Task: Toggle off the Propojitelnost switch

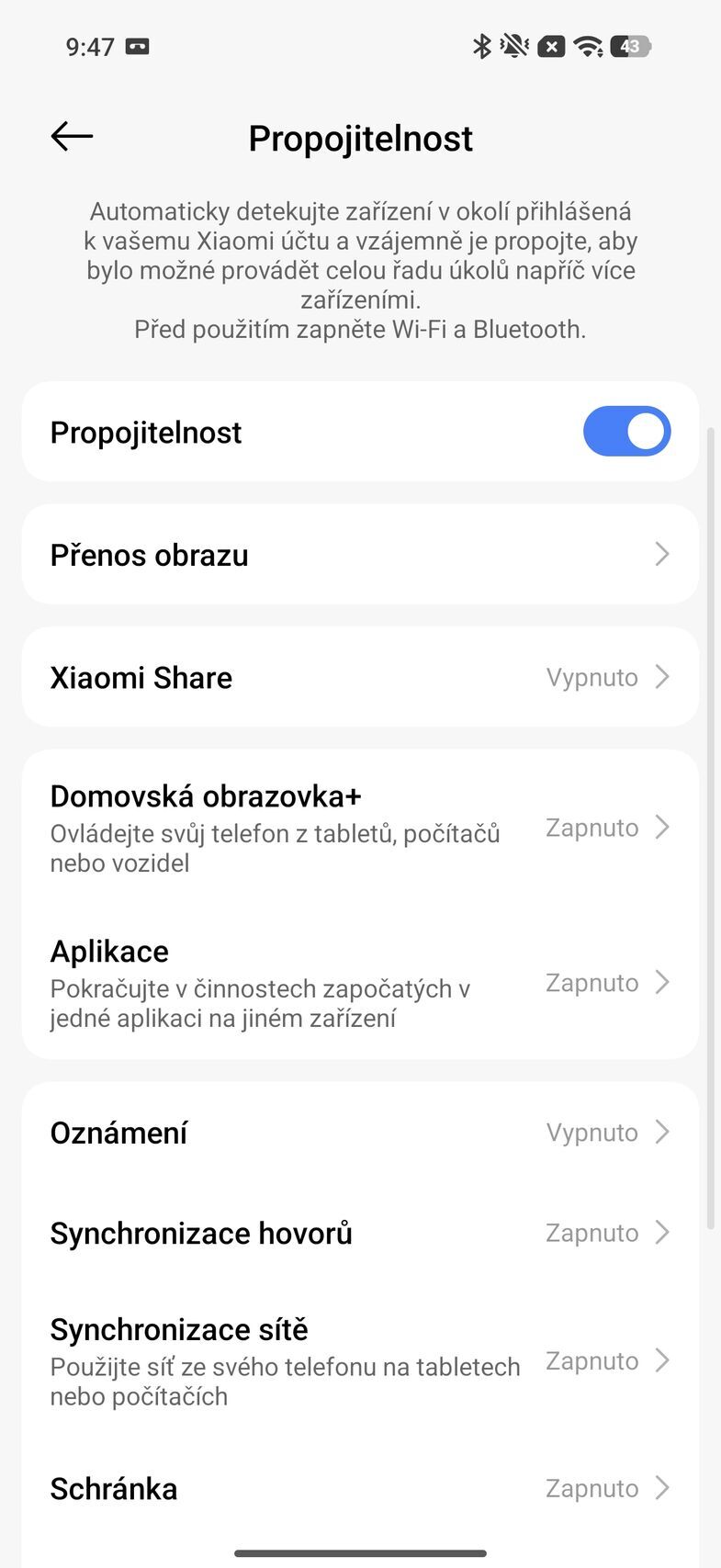Action: (x=626, y=431)
